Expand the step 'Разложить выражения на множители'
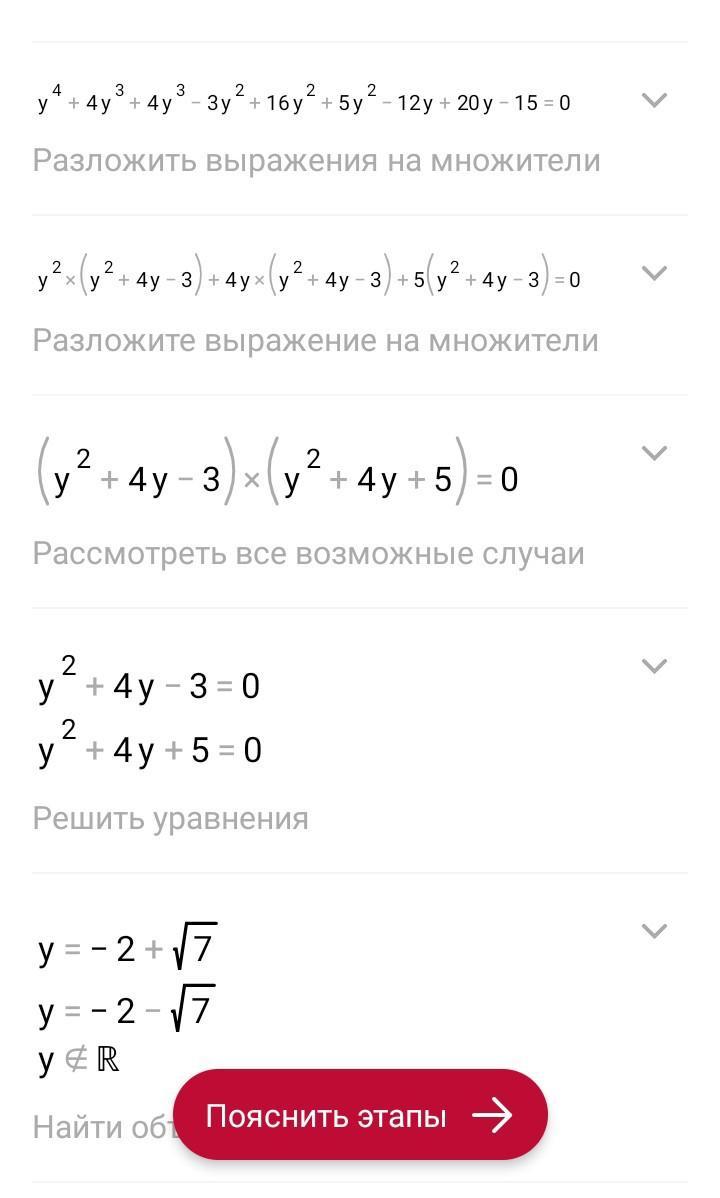 click(653, 100)
